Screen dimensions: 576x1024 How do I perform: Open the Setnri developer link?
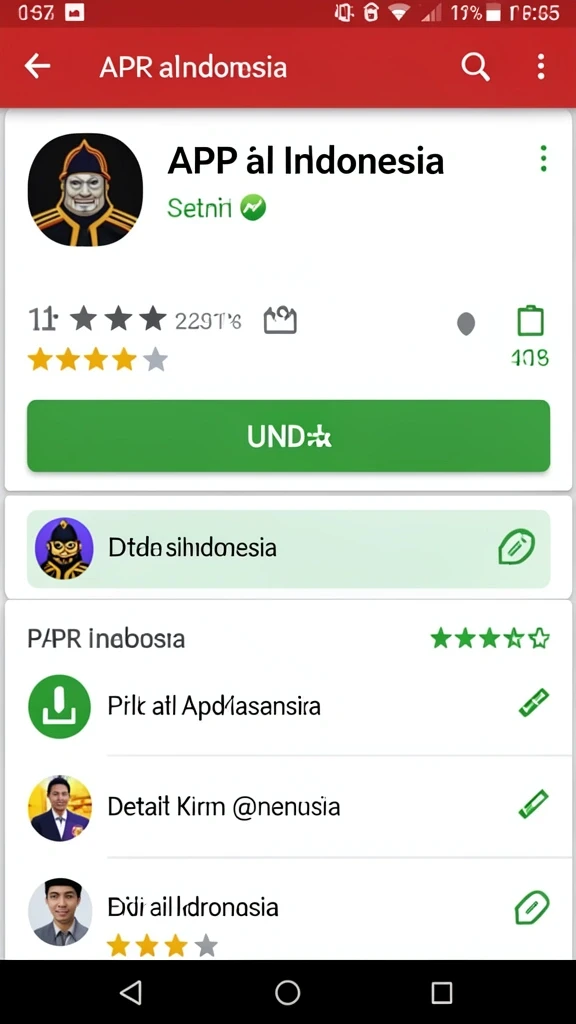coord(199,208)
